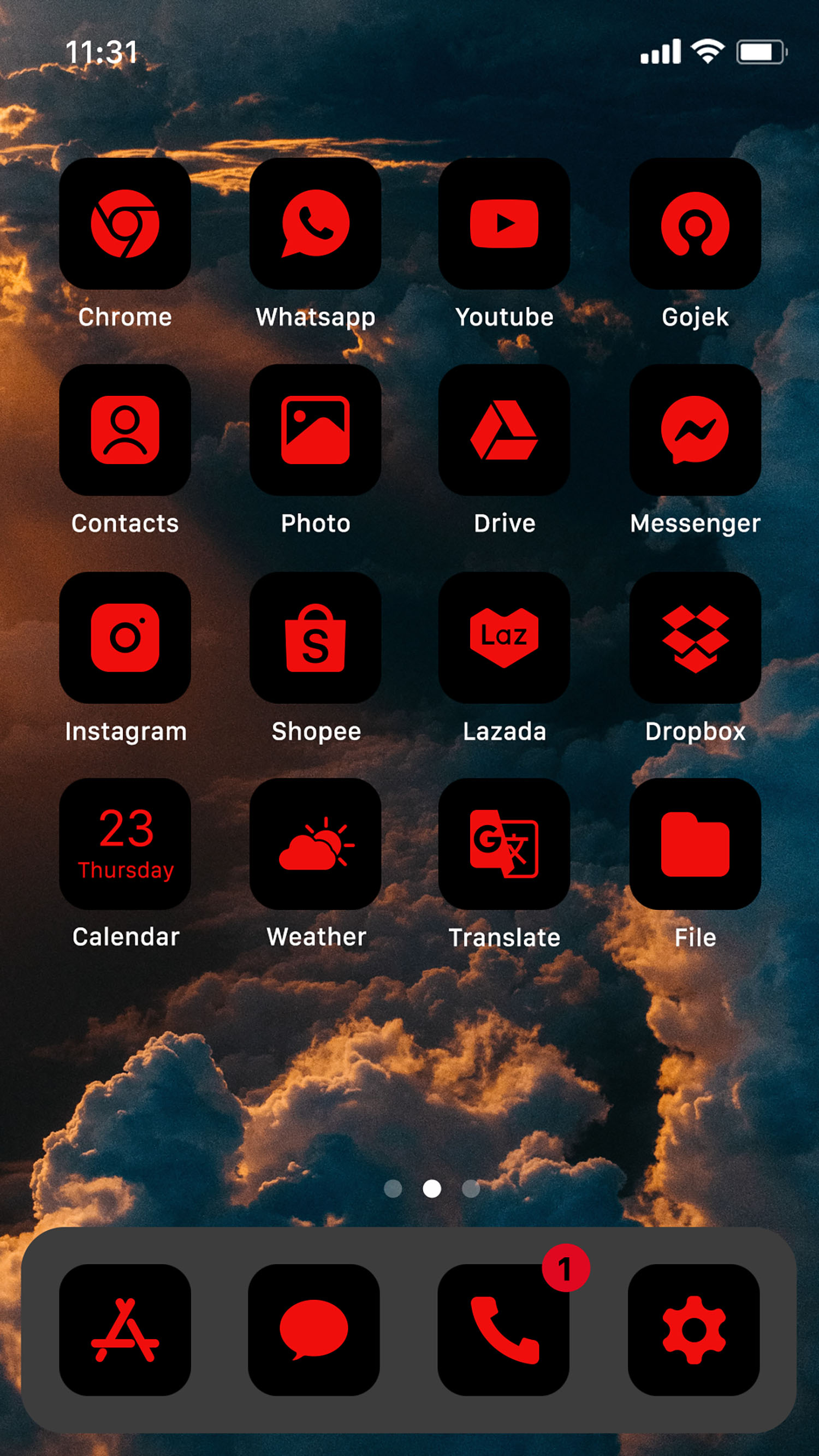The image size is (819, 1456).
Task: Open the Lazada app
Action: pos(504,639)
